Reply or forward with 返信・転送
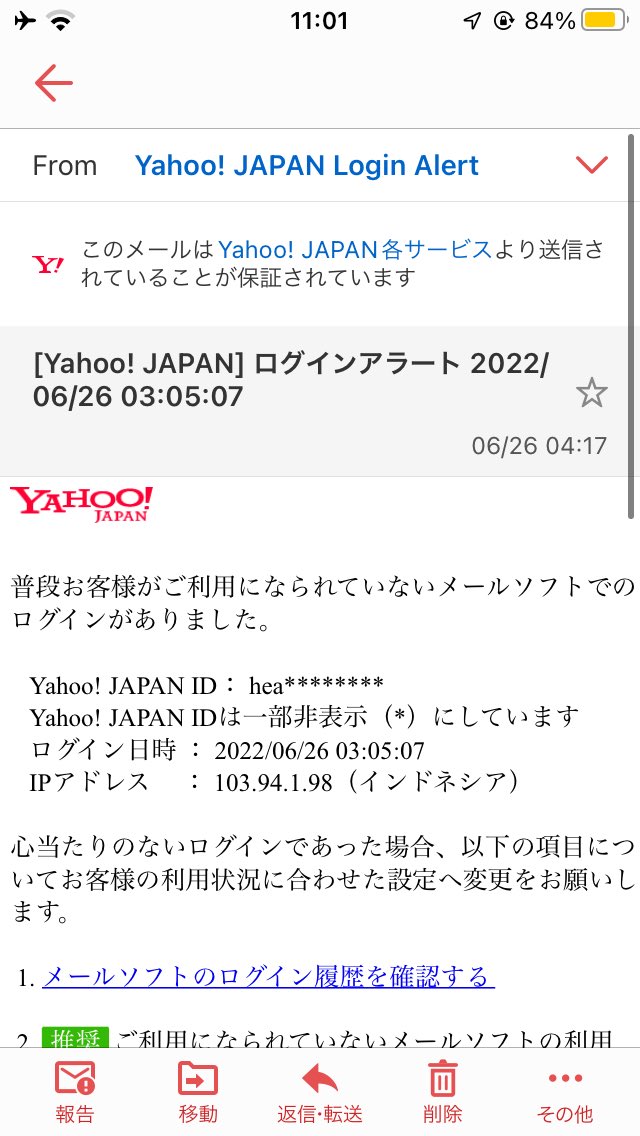The image size is (640, 1136). tap(320, 1091)
